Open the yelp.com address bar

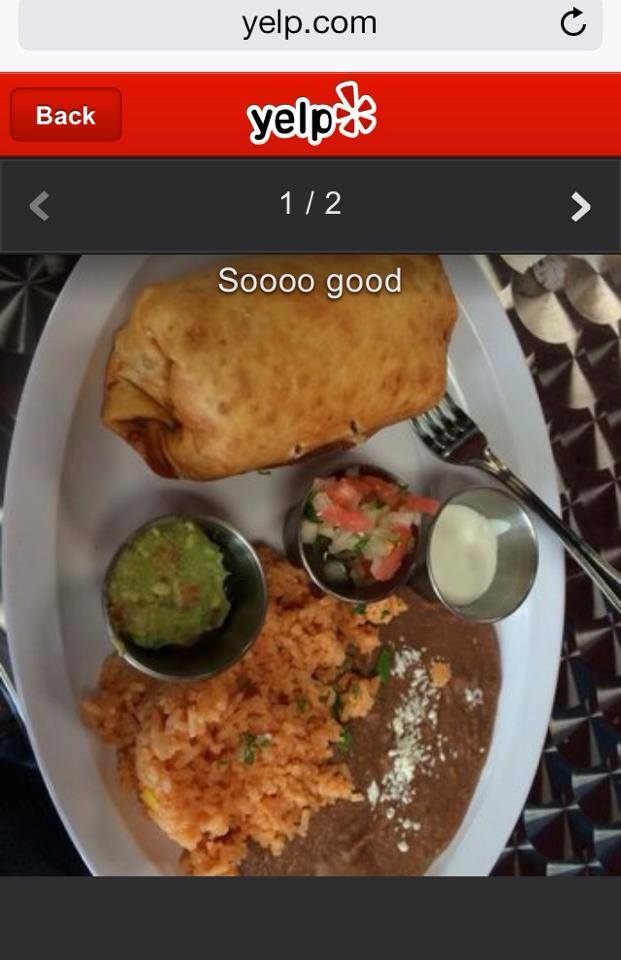click(308, 23)
